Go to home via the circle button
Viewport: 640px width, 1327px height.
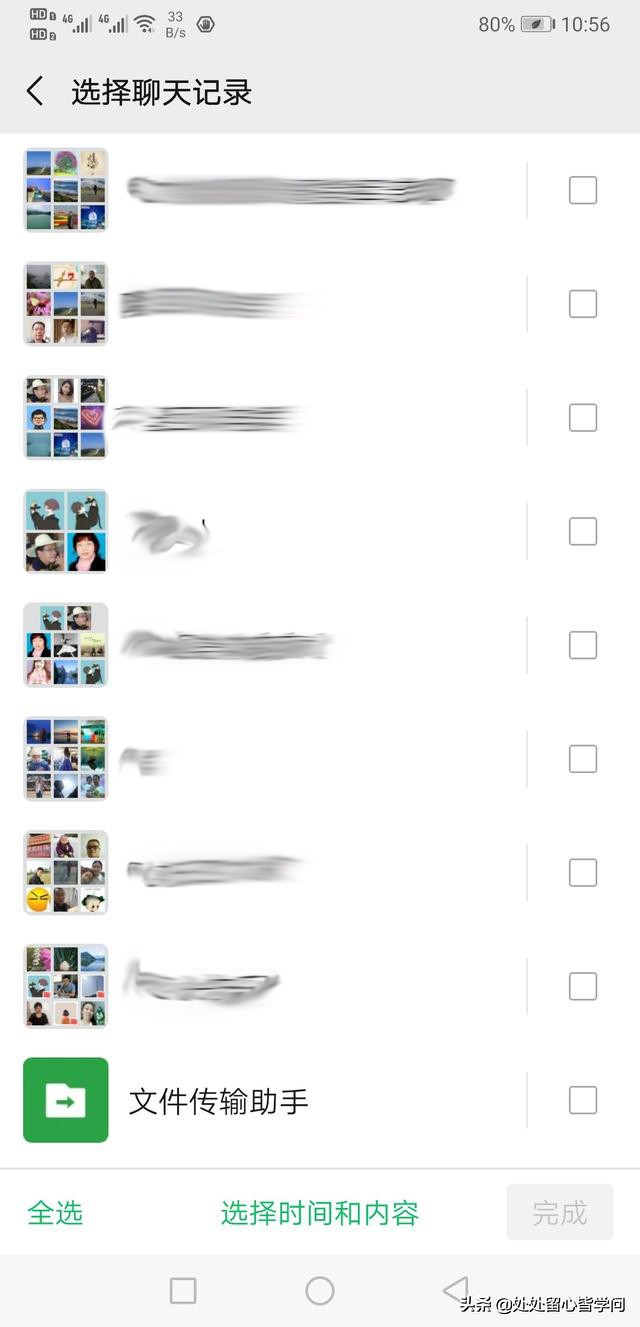[320, 1291]
